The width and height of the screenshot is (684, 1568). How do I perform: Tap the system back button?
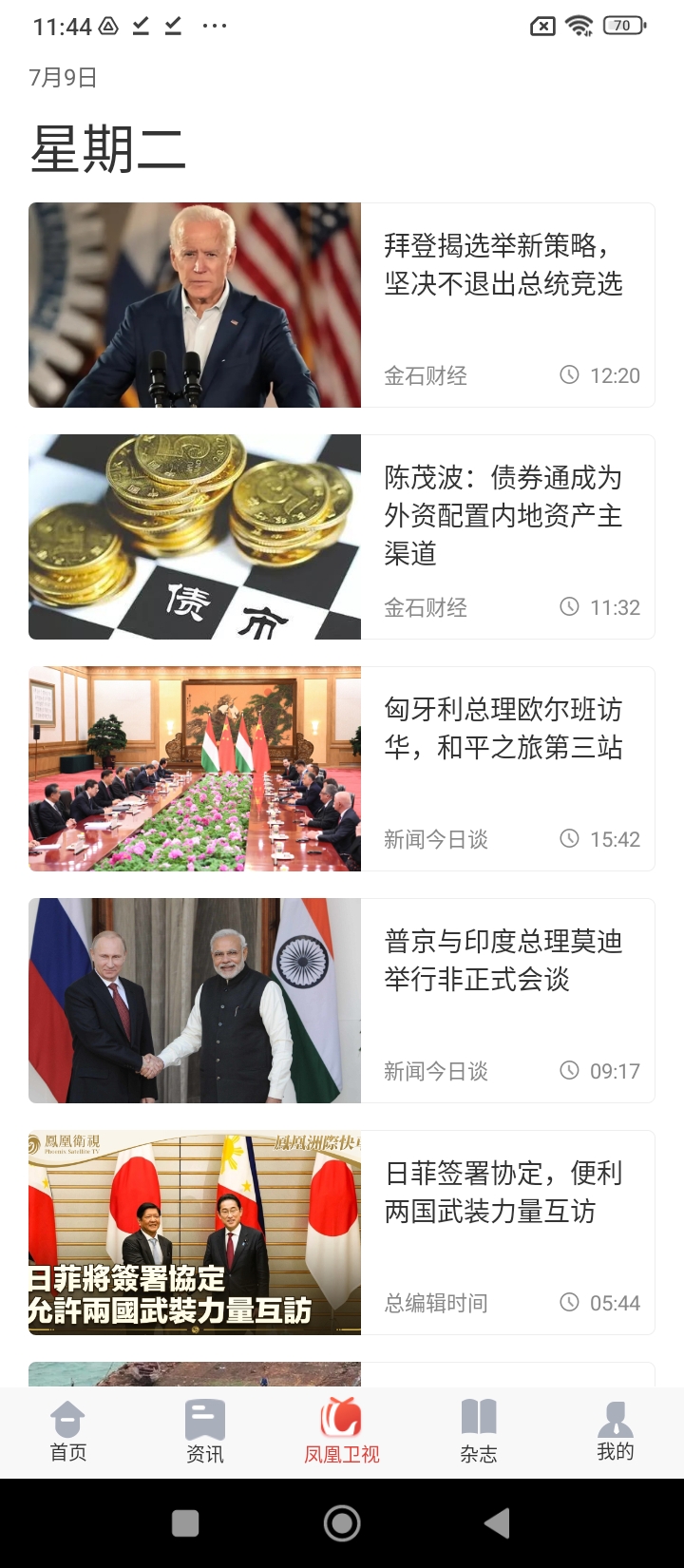click(x=497, y=1523)
